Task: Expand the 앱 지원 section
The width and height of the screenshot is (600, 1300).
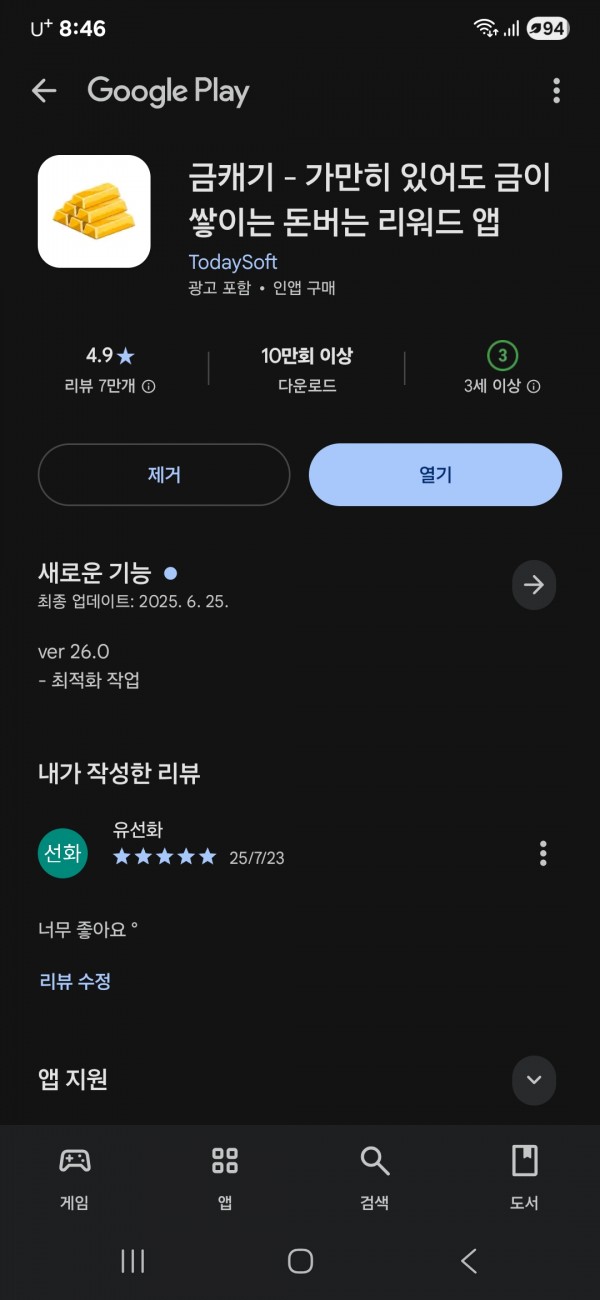Action: [534, 1080]
